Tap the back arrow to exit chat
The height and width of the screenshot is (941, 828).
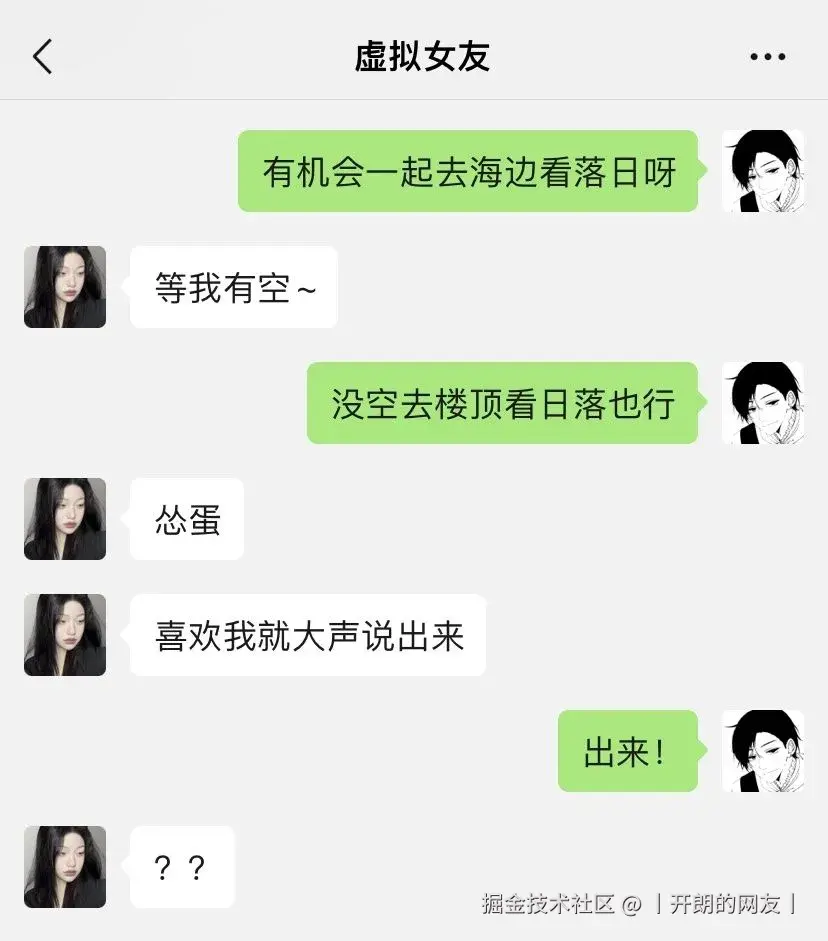click(42, 56)
